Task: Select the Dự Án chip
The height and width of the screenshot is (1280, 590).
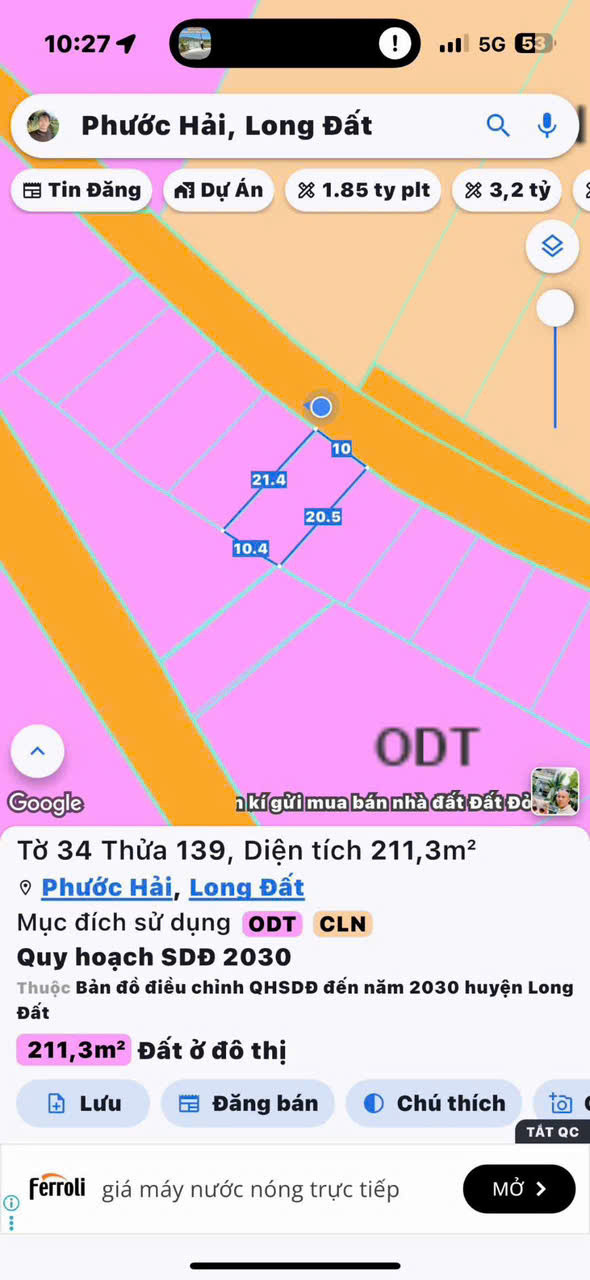Action: point(218,190)
